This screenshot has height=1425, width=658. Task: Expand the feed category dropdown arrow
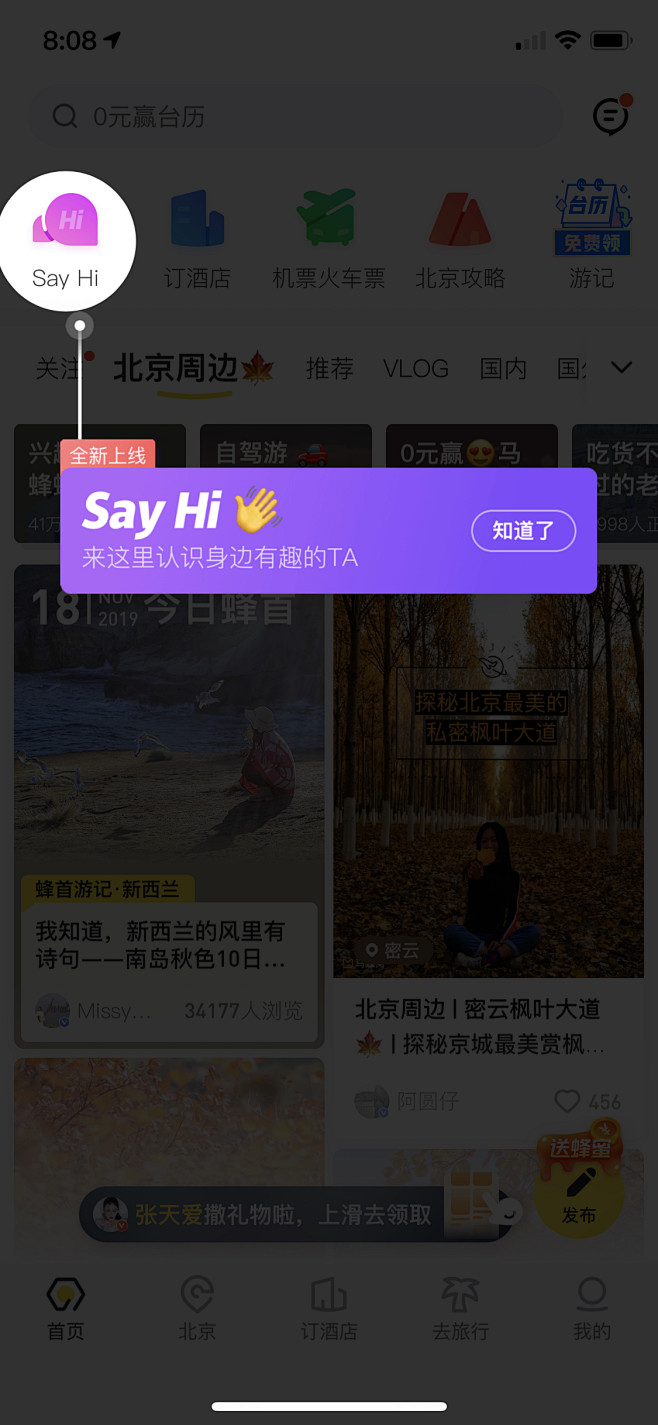point(621,368)
